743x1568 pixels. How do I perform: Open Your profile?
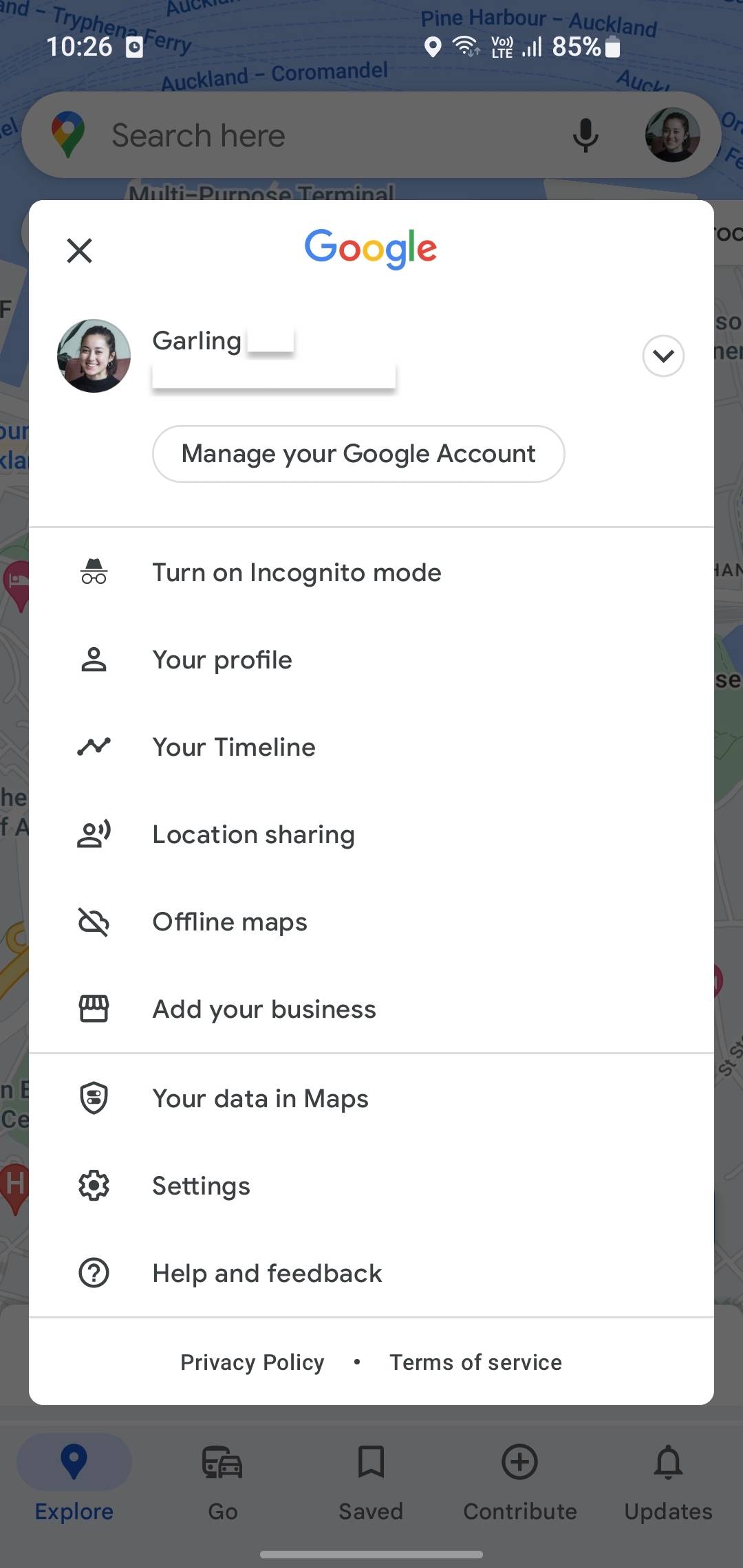[222, 660]
